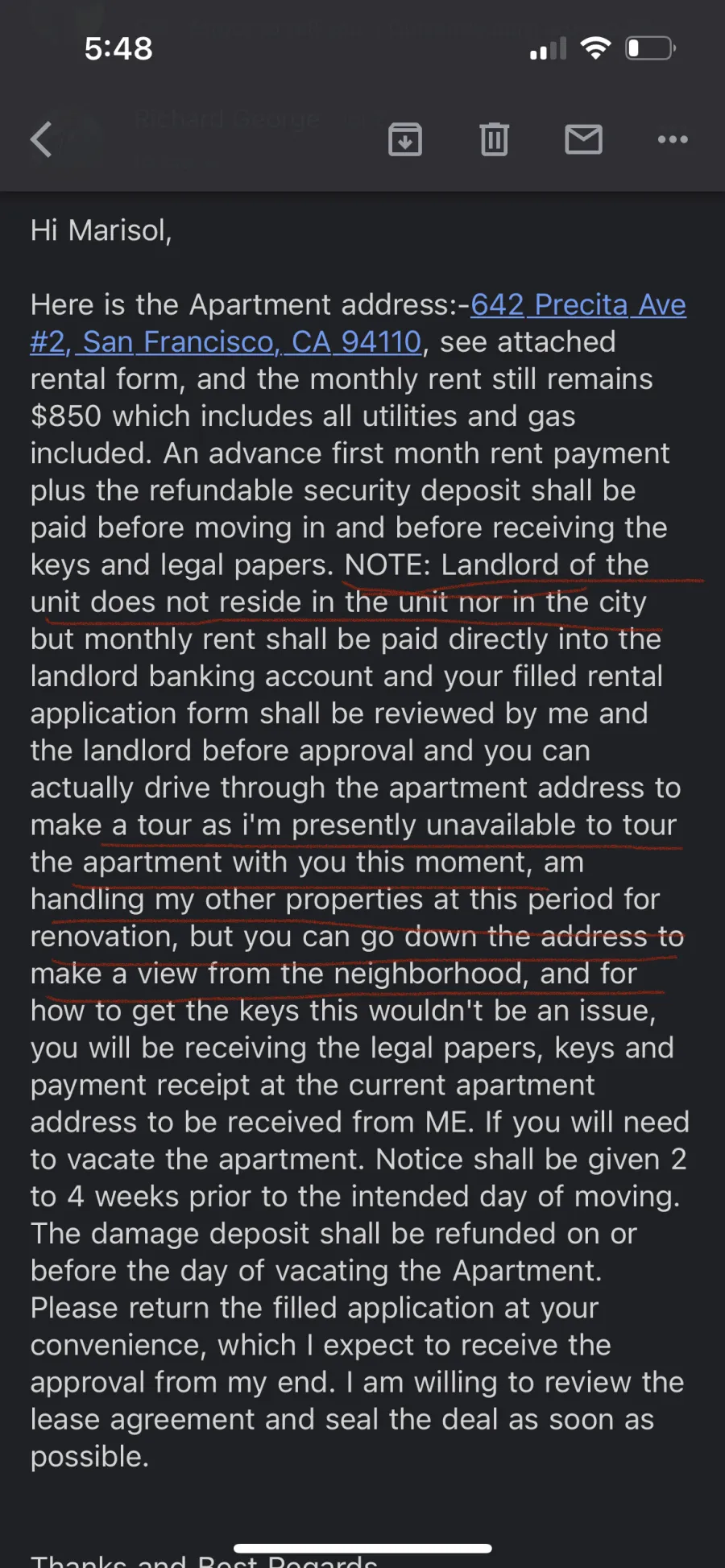Viewport: 725px width, 1568px height.
Task: Archive this email
Action: click(x=405, y=139)
